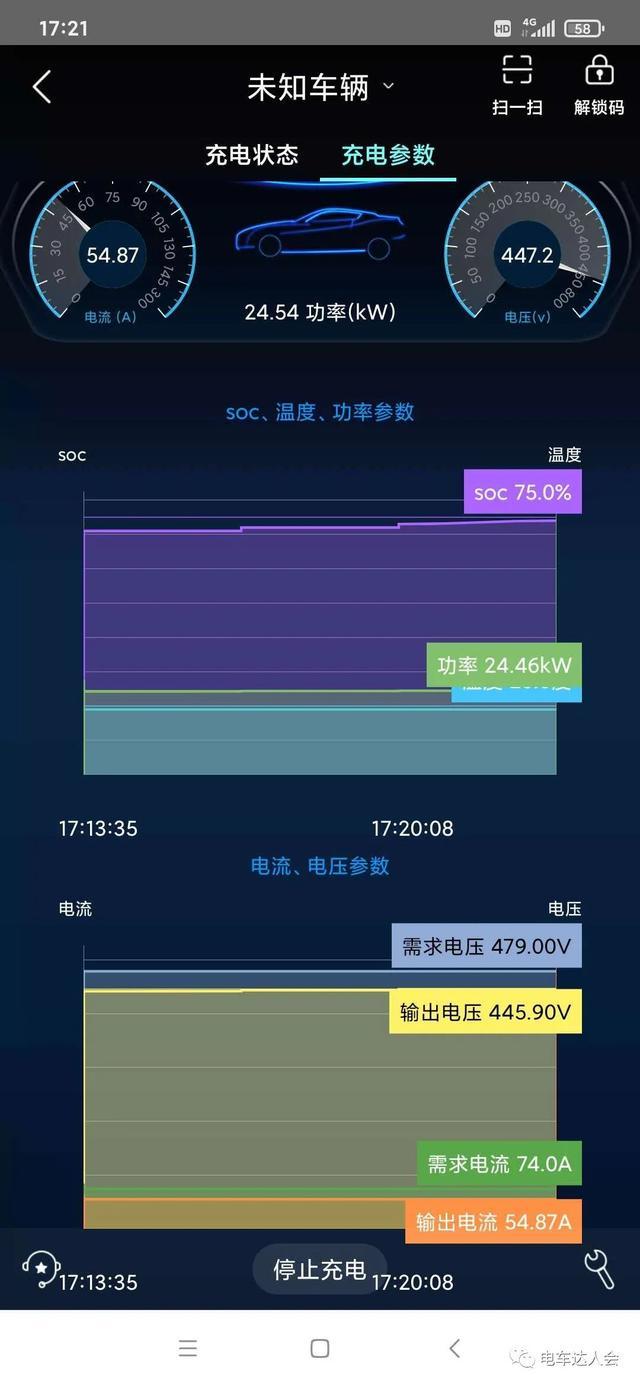
Task: Expand the 未知车辆 vehicle dropdown
Action: click(321, 87)
